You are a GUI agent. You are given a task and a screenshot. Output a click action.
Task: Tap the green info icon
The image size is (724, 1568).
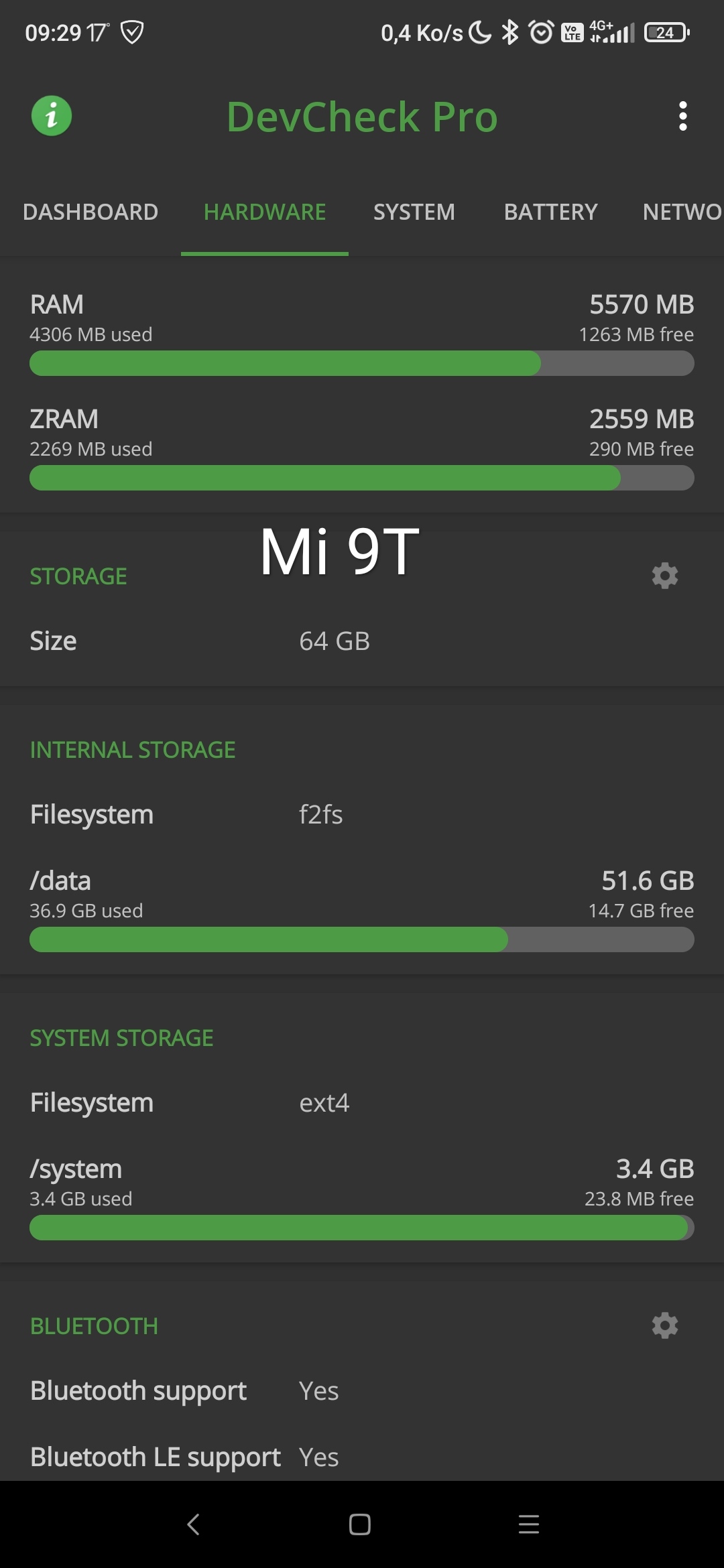pos(52,116)
